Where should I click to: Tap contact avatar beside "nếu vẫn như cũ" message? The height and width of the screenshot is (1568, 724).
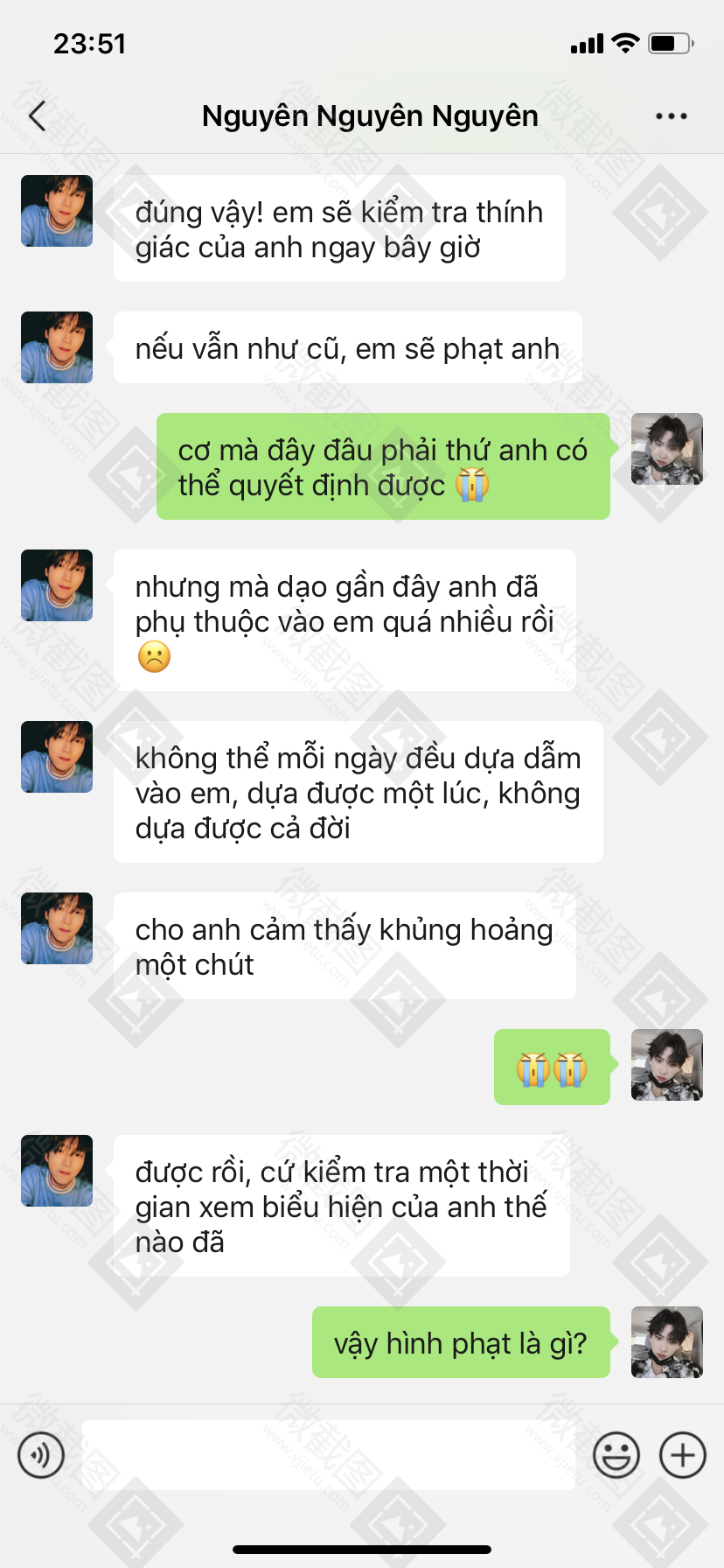[x=57, y=347]
